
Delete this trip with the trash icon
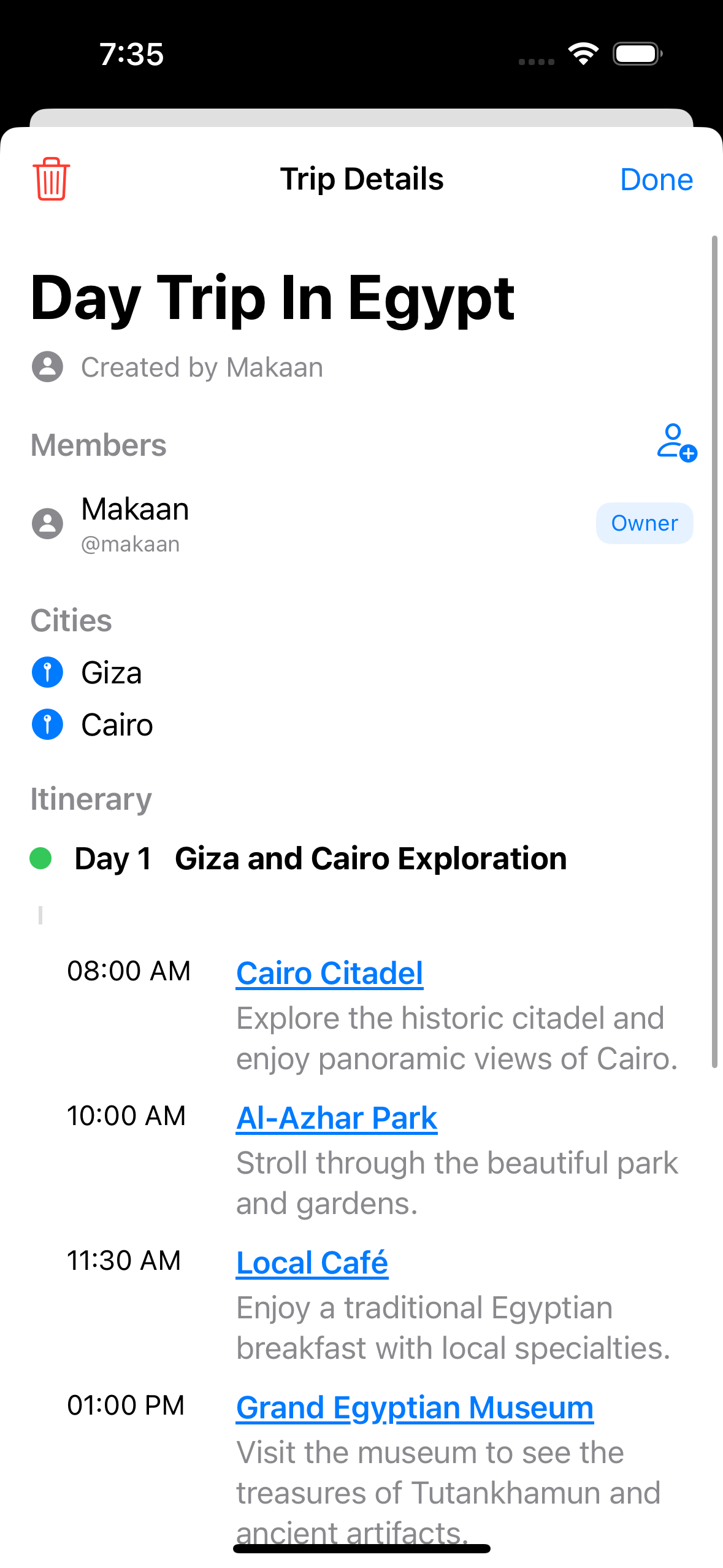(52, 179)
